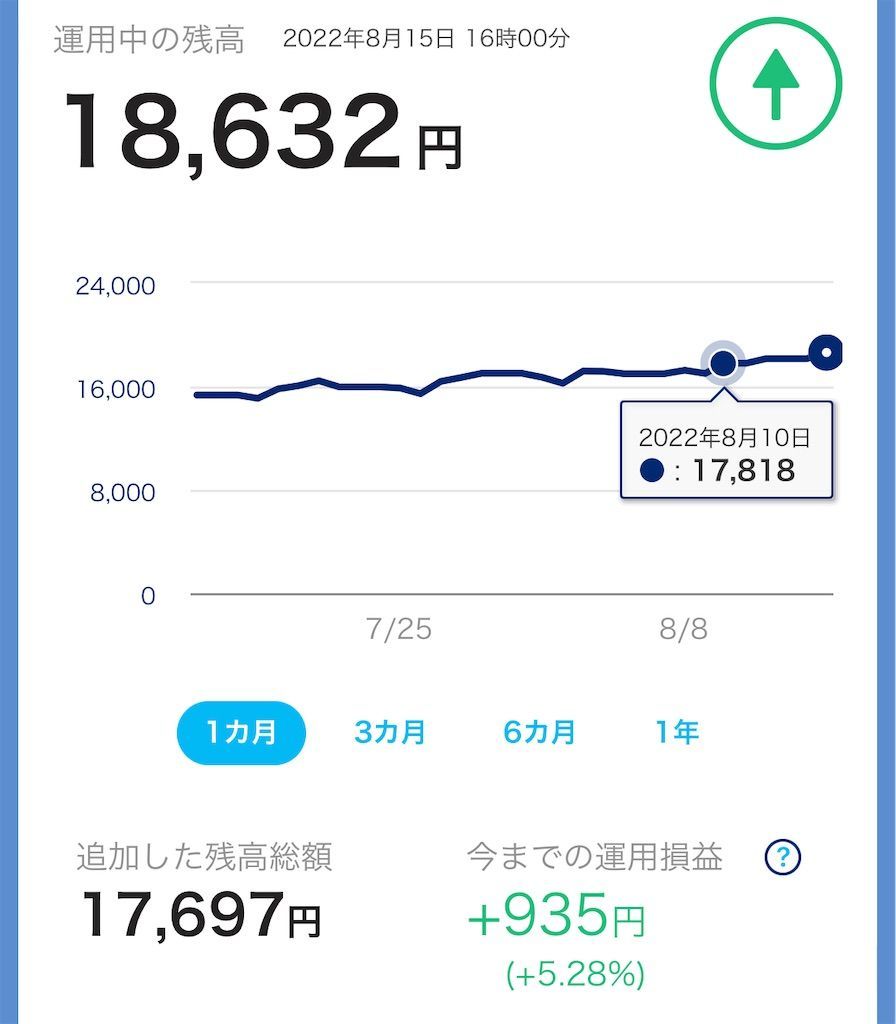Switch to the 6カ月 period tab
Viewport: 896px width, 1024px height.
coord(539,732)
